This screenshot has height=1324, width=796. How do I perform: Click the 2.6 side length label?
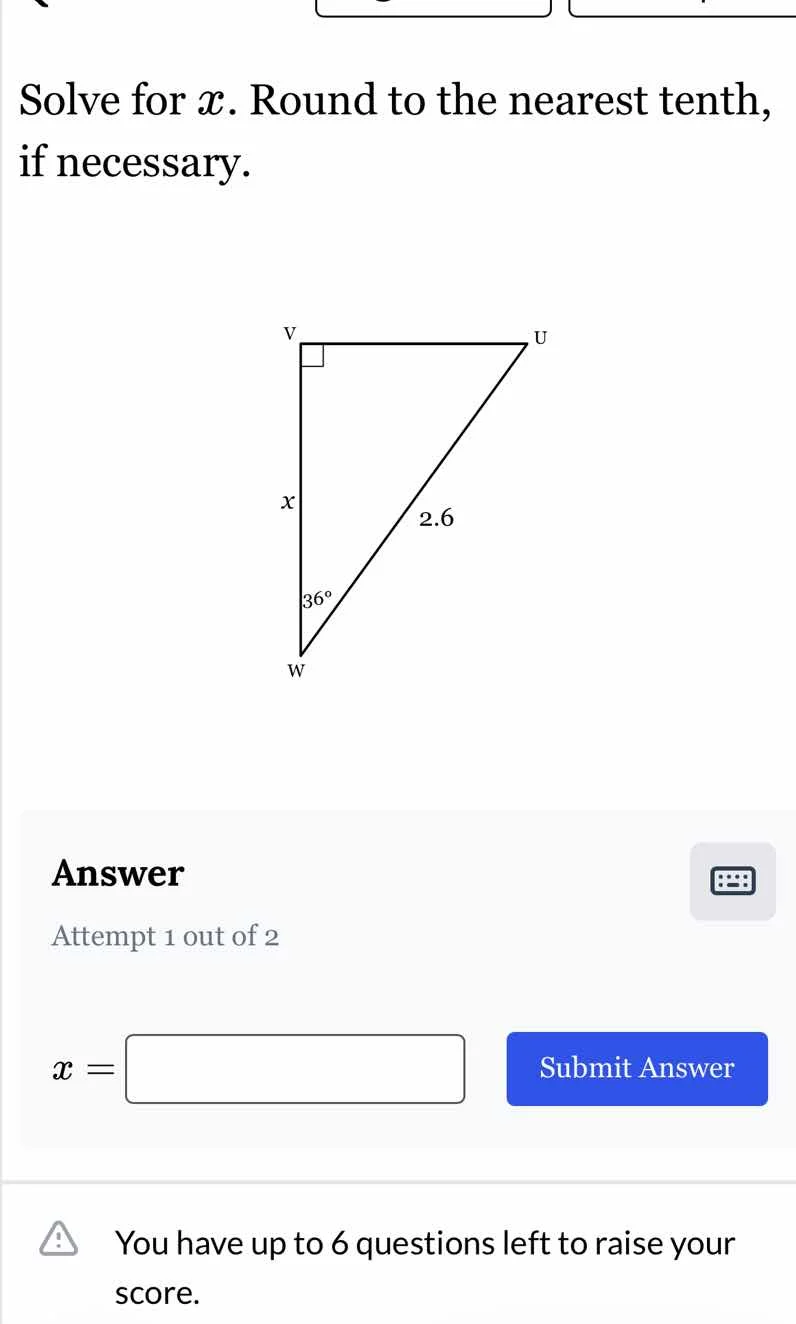(x=437, y=518)
